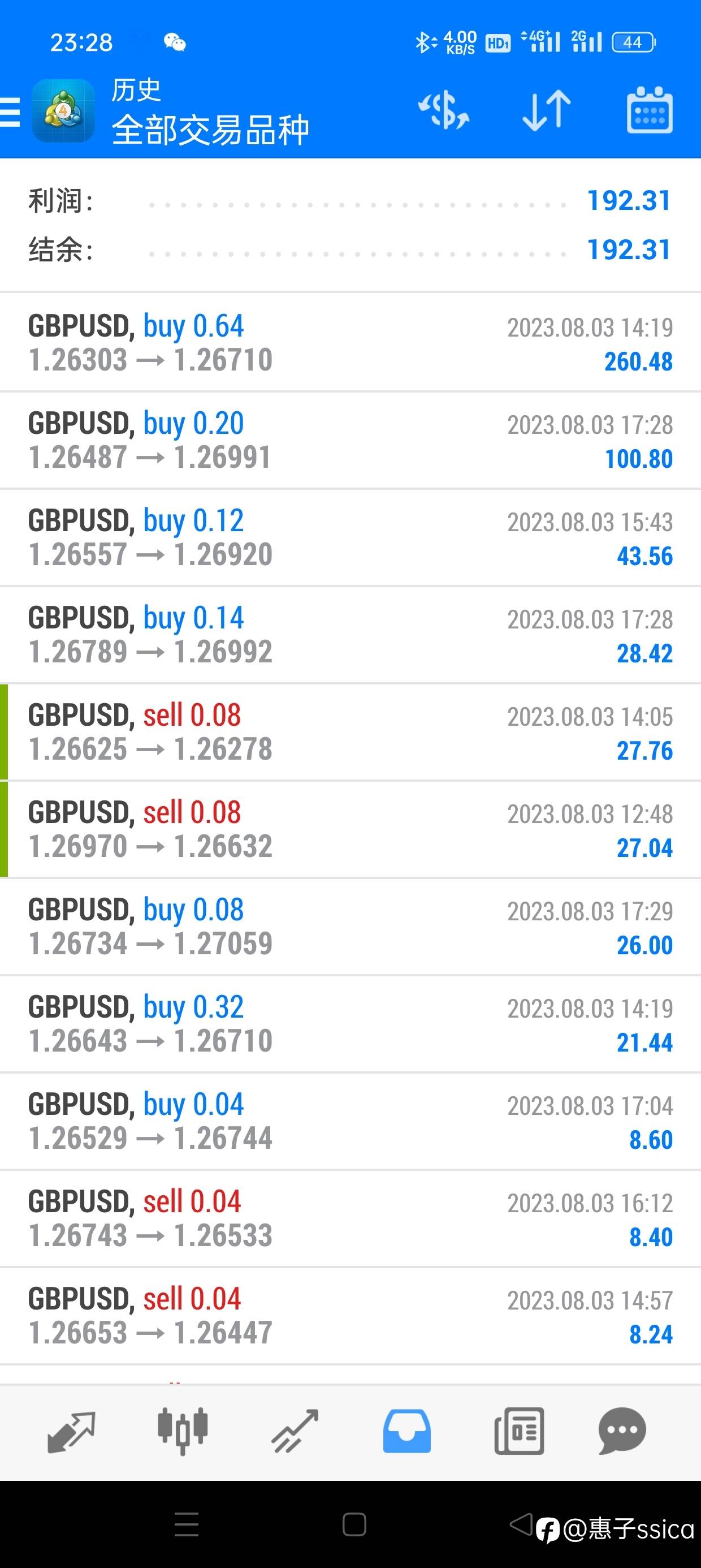
Task: Open the hamburger drawer menu
Action: click(x=10, y=112)
